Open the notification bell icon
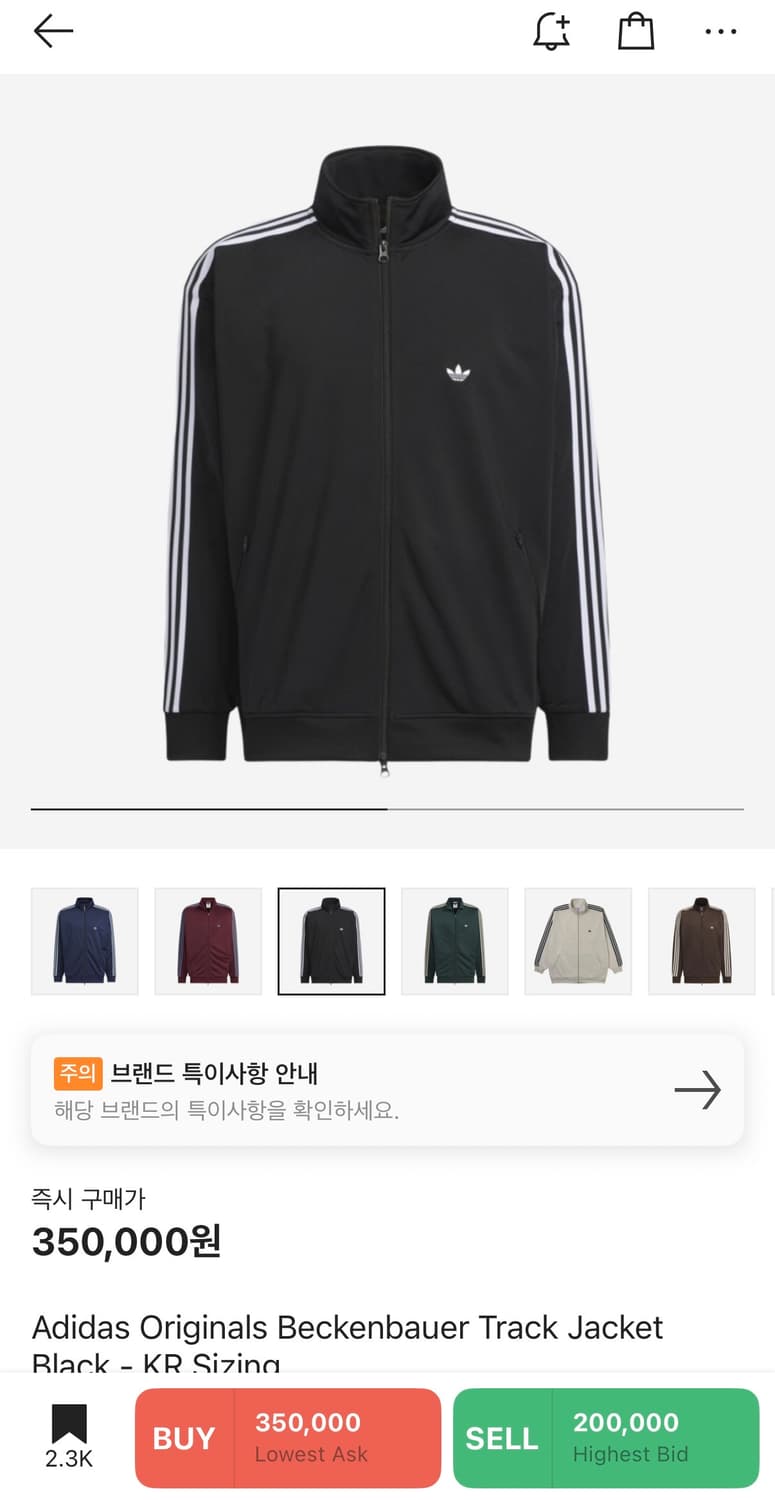This screenshot has width=775, height=1500. coord(553,30)
